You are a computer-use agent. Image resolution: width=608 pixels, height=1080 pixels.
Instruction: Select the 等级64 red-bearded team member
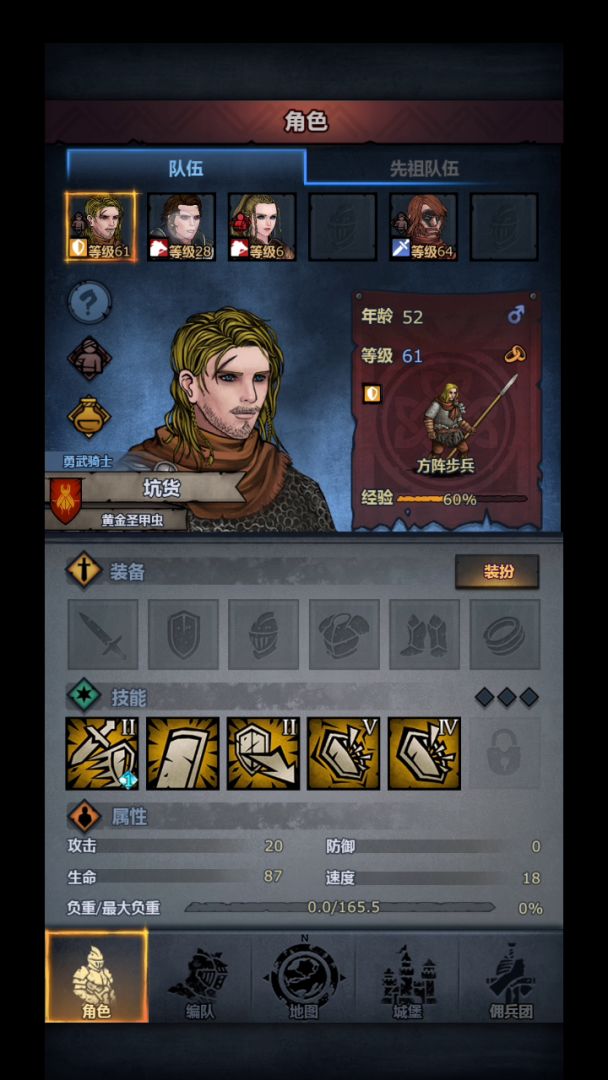pyautogui.click(x=423, y=227)
